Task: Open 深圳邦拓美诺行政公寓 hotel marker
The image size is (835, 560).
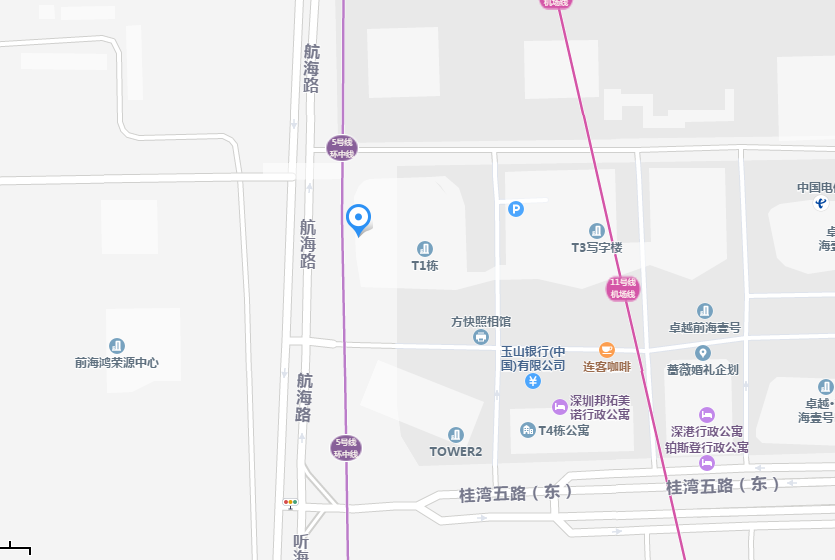Action: 559,406
